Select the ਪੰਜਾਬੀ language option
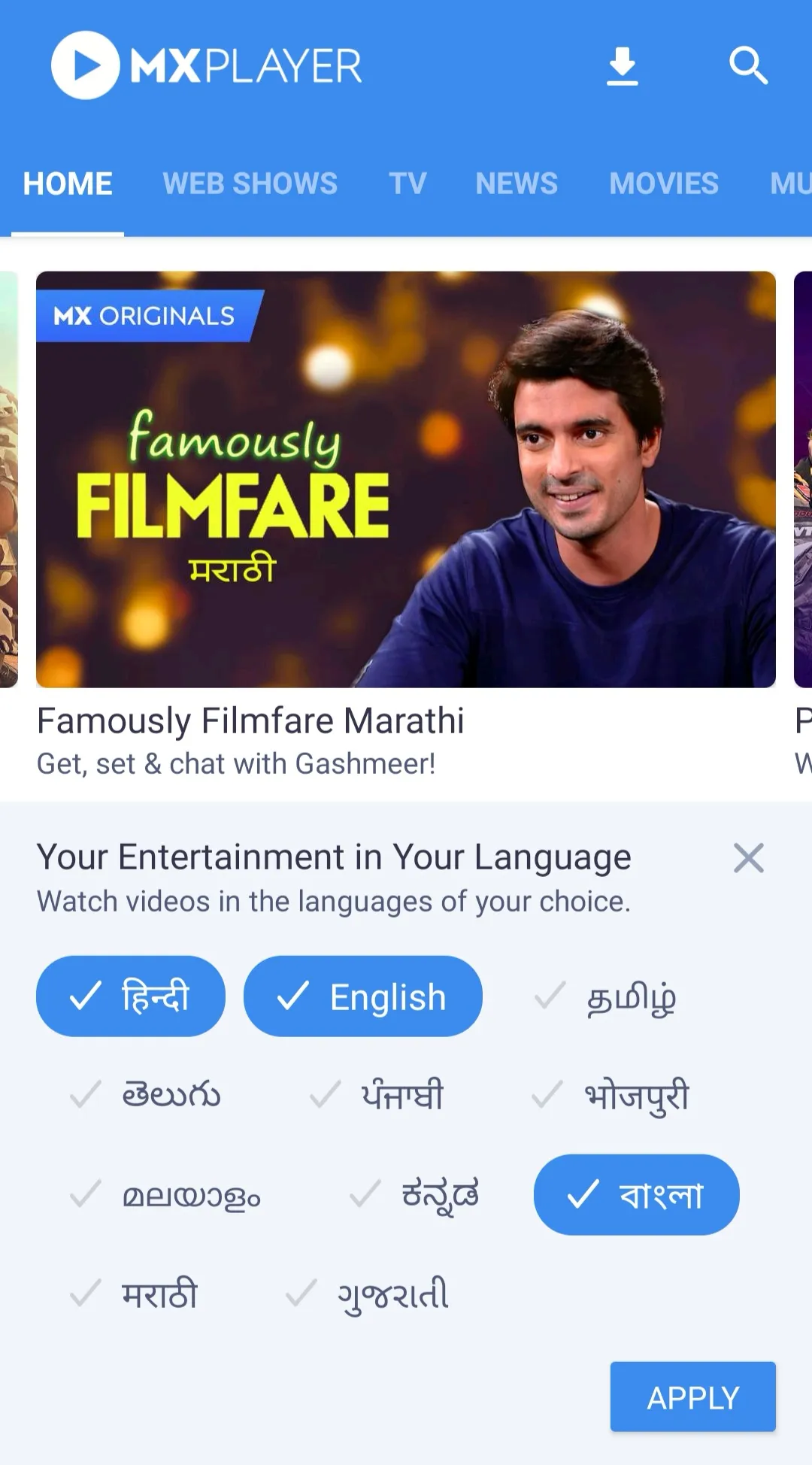The width and height of the screenshot is (812, 1465). point(377,1096)
